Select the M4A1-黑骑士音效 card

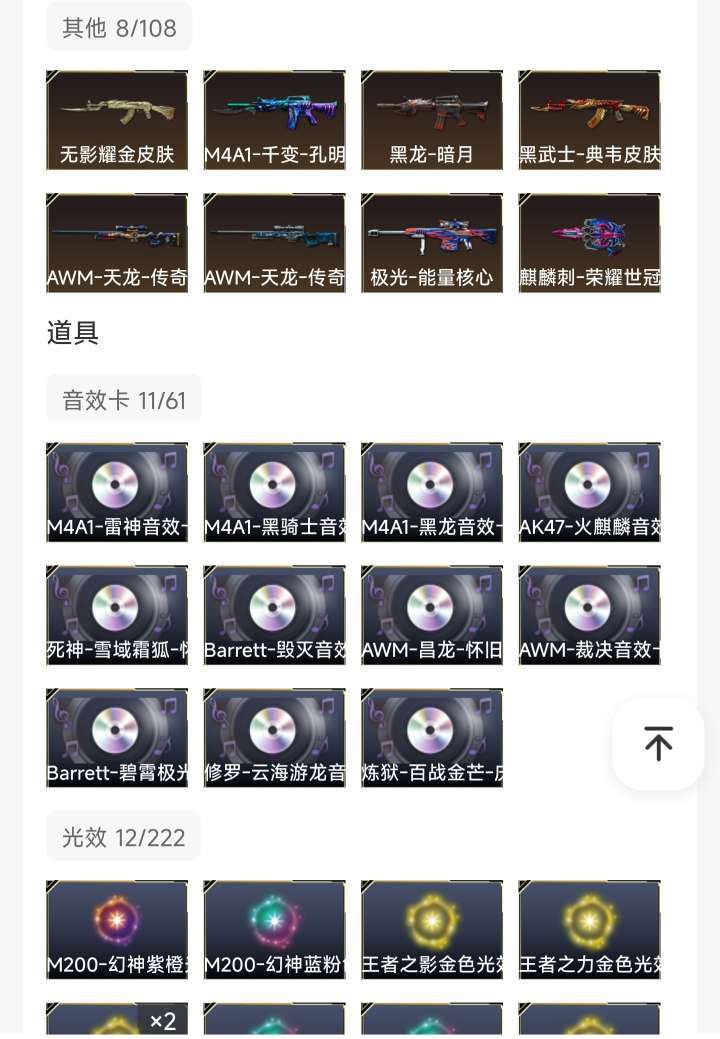(x=274, y=490)
